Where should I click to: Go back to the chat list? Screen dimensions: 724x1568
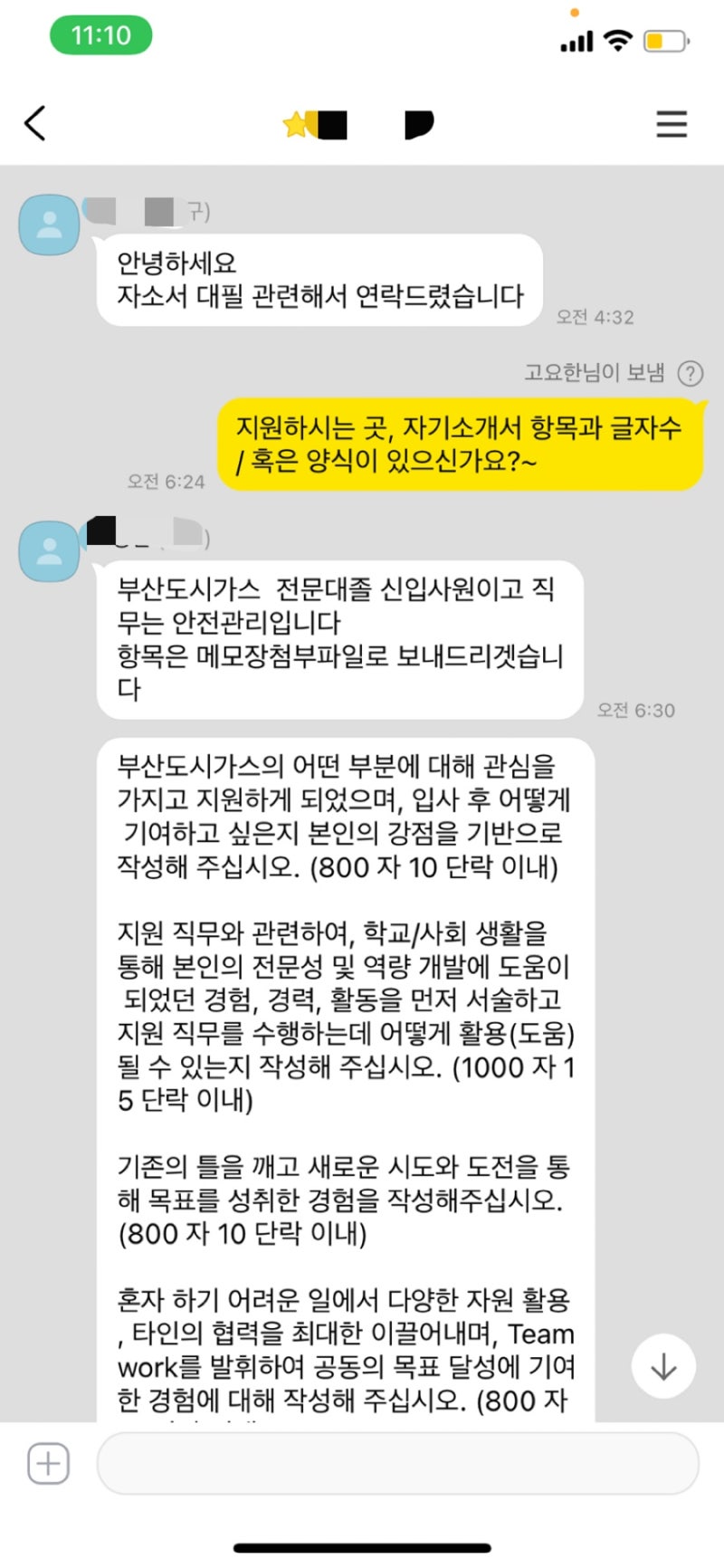pos(35,124)
